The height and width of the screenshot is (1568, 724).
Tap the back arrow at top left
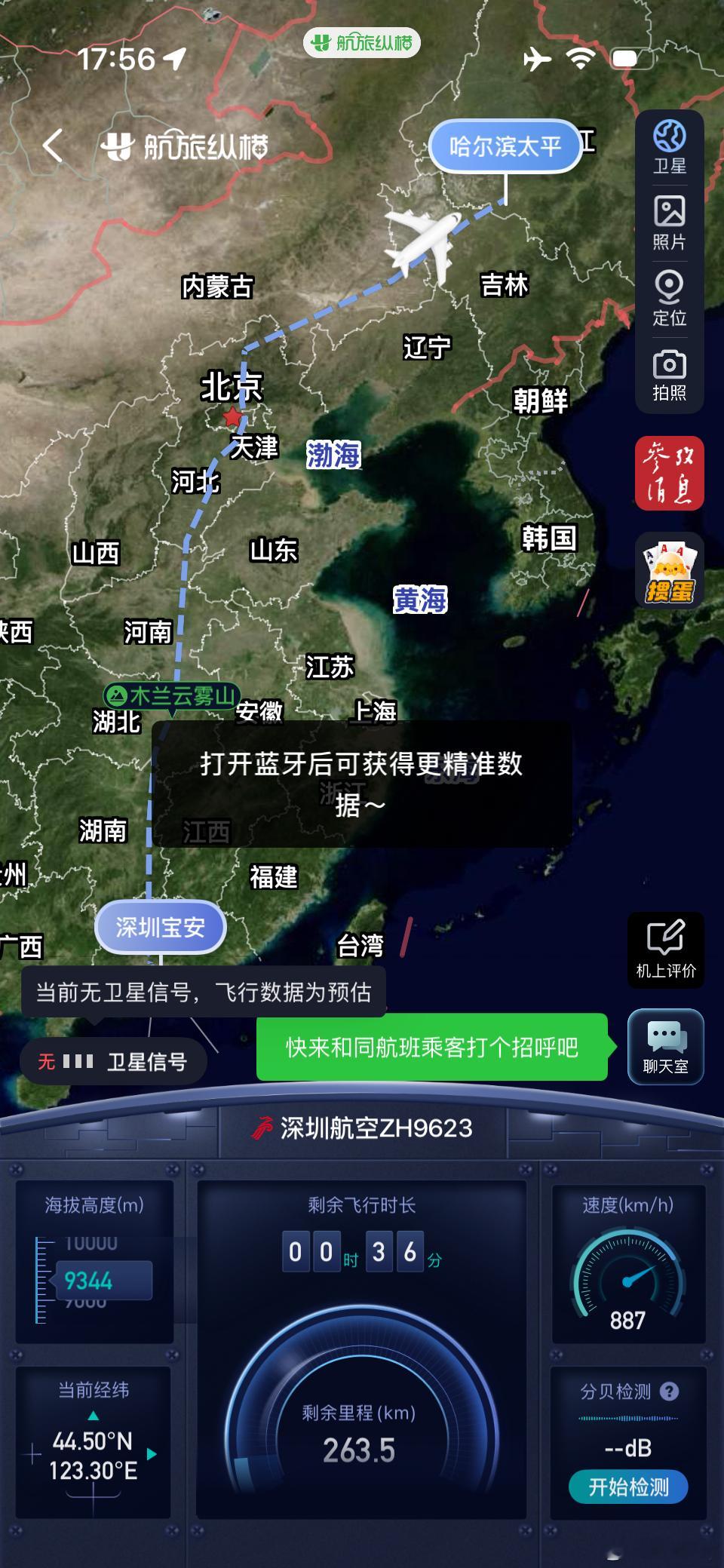click(53, 144)
